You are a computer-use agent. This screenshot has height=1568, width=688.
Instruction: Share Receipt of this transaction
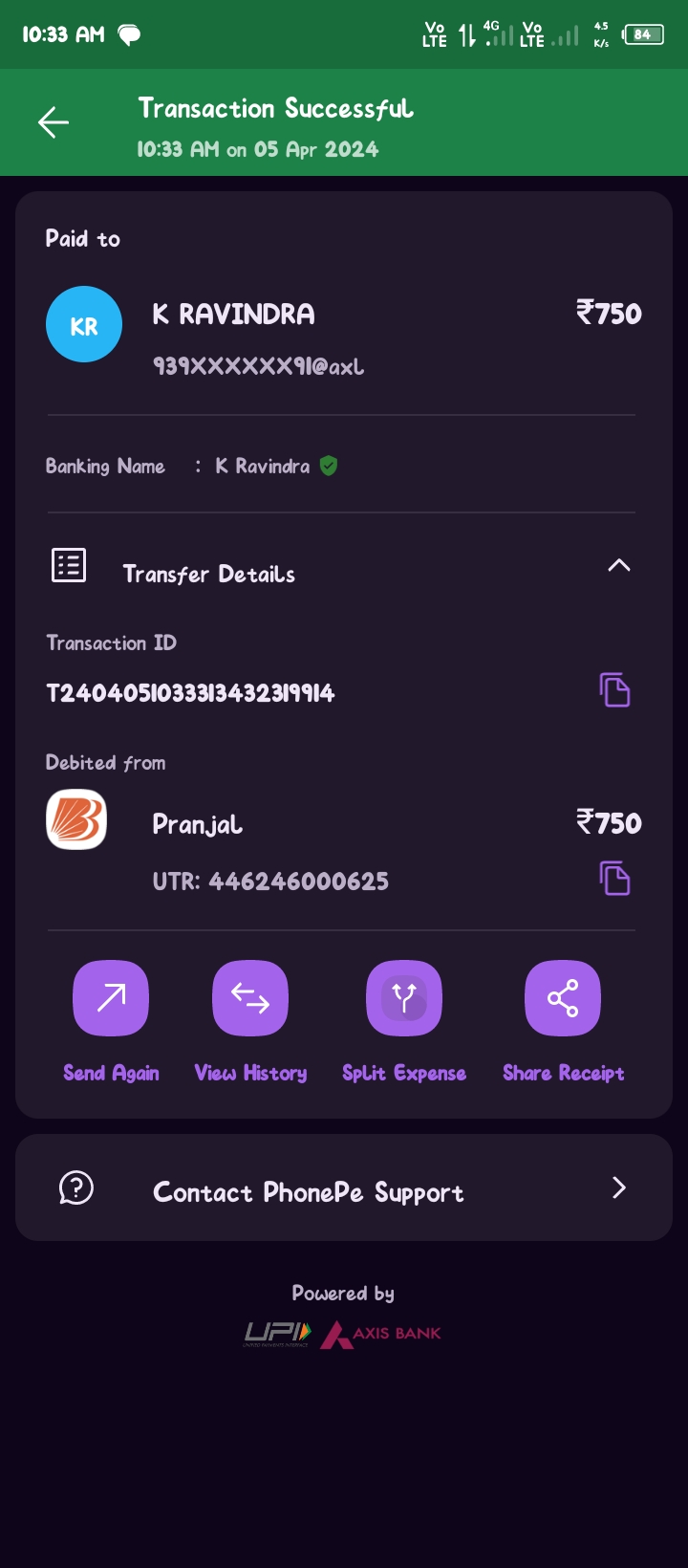563,999
